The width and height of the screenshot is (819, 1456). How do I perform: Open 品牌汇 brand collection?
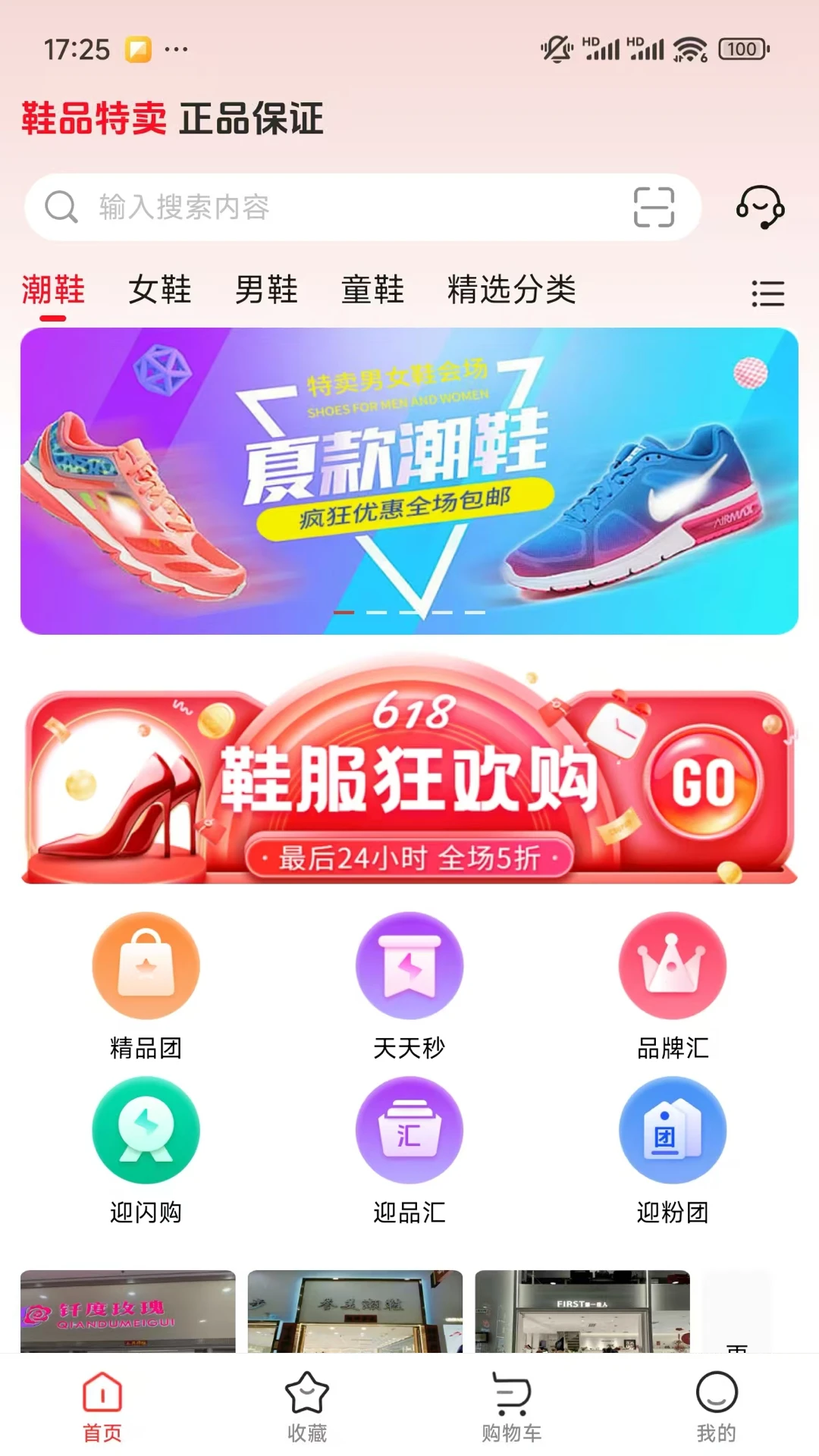pyautogui.click(x=673, y=986)
